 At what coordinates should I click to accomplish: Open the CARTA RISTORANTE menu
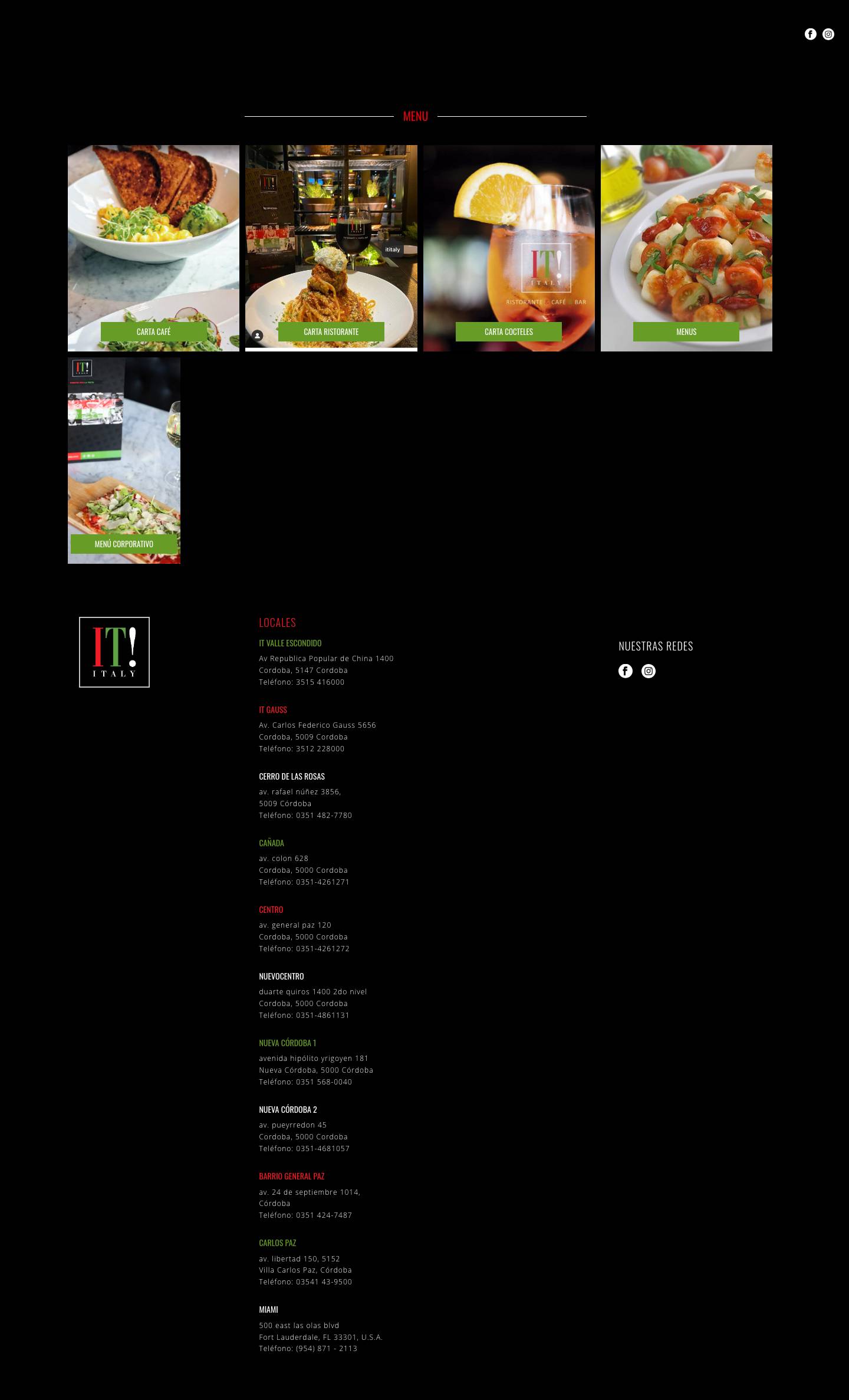(x=331, y=331)
